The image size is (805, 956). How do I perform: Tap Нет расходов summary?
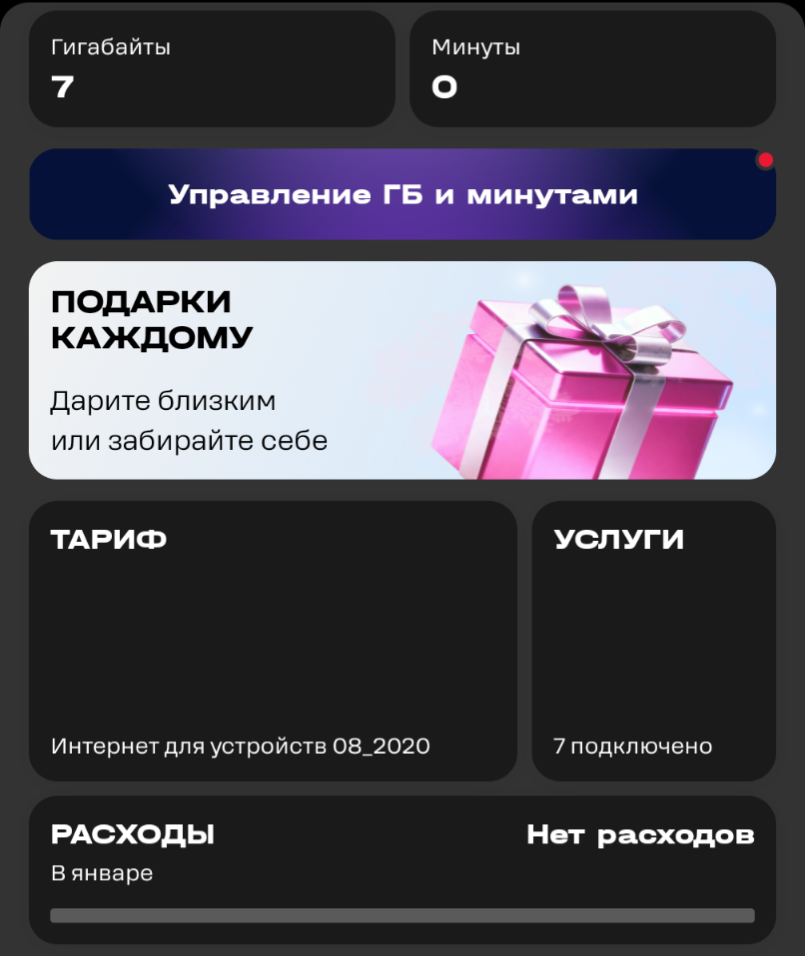coord(639,834)
